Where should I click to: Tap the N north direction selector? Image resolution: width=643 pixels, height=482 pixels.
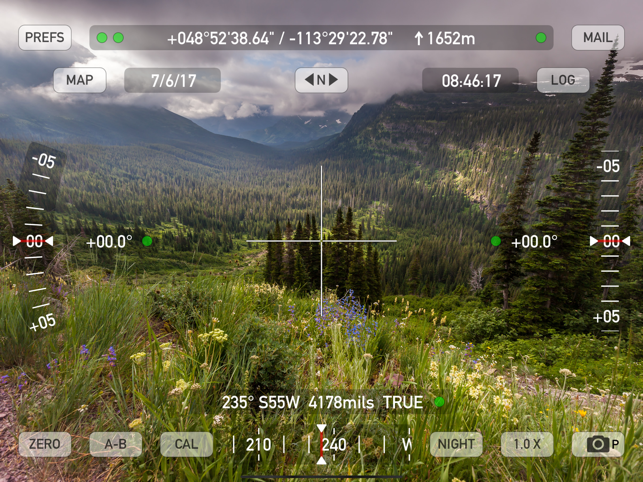click(321, 80)
